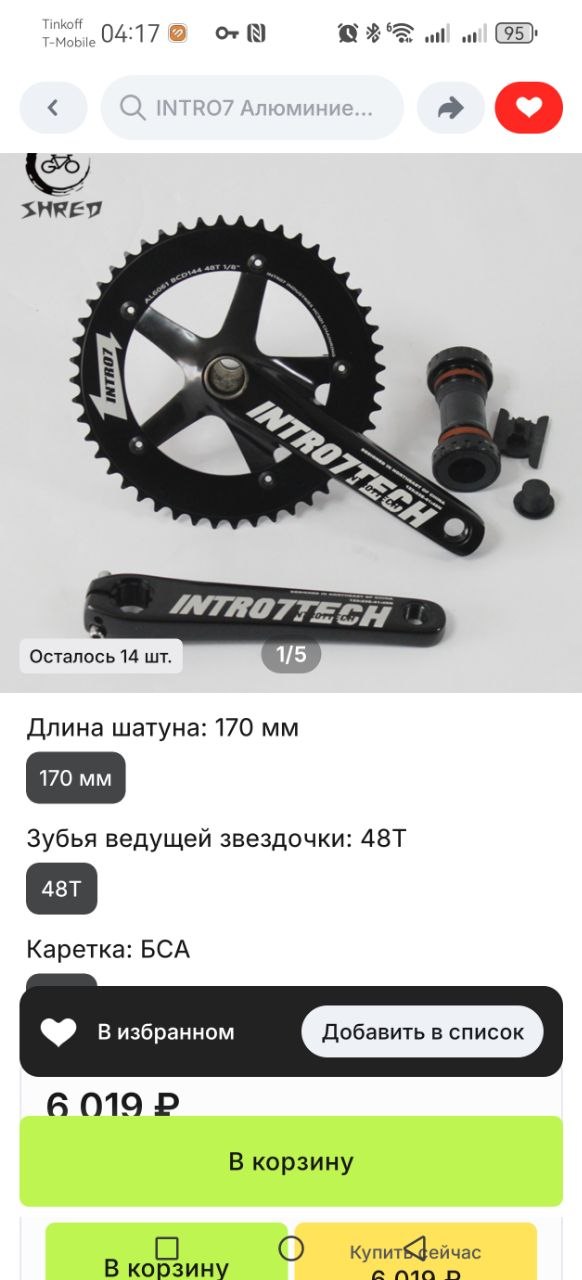Open the system recent apps button
The image size is (582, 1280).
pyautogui.click(x=167, y=1248)
